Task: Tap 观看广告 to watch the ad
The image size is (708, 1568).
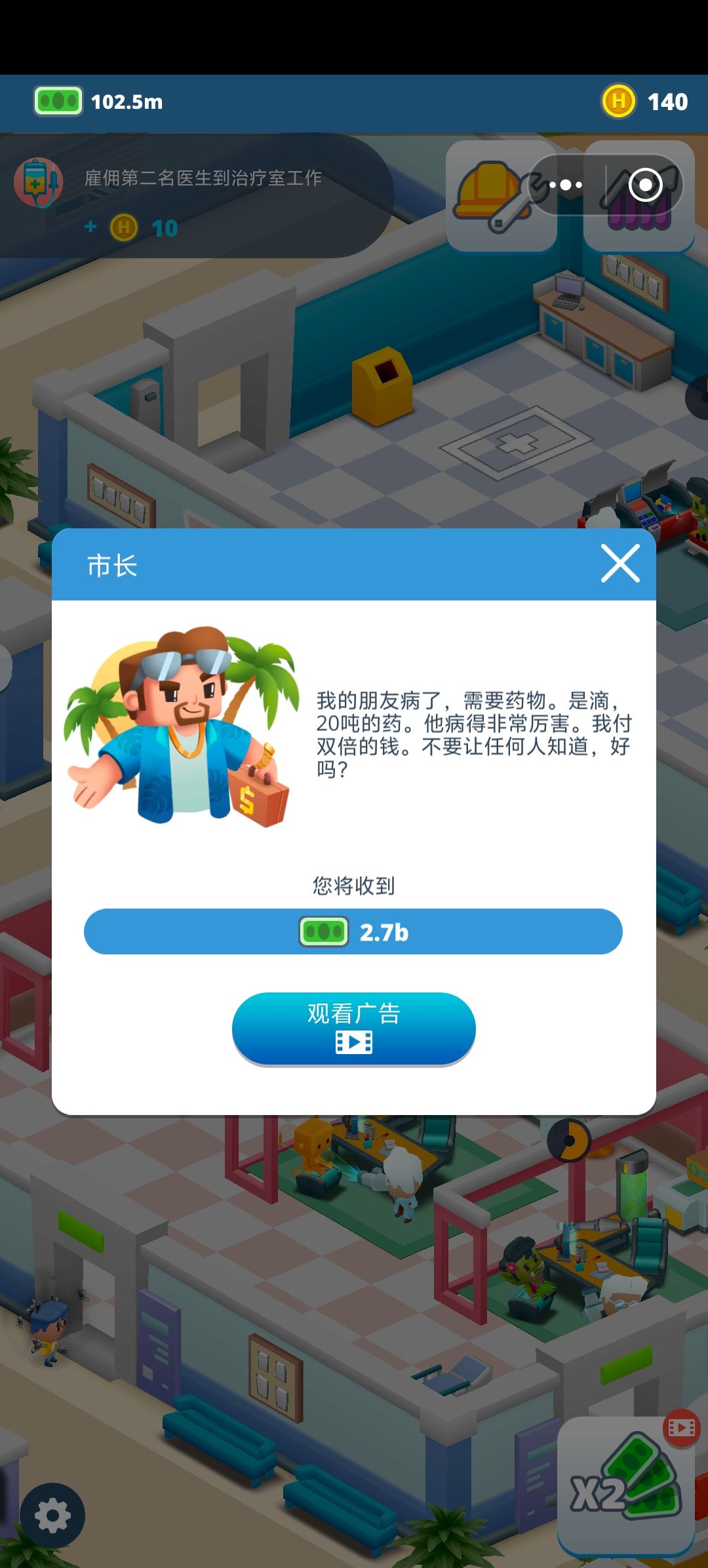Action: 354,1029
